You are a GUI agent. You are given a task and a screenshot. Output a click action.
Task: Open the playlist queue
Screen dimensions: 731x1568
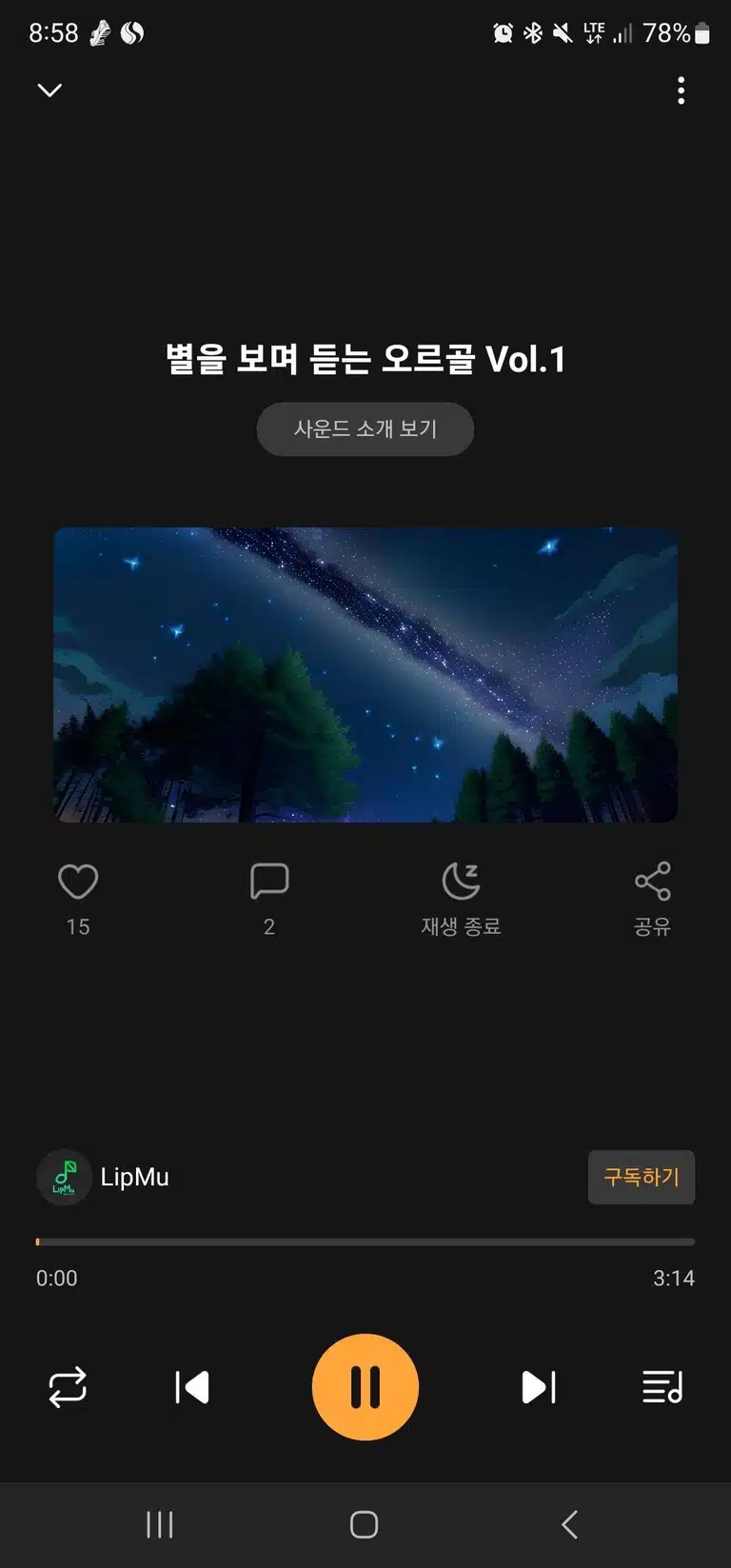tap(662, 1387)
